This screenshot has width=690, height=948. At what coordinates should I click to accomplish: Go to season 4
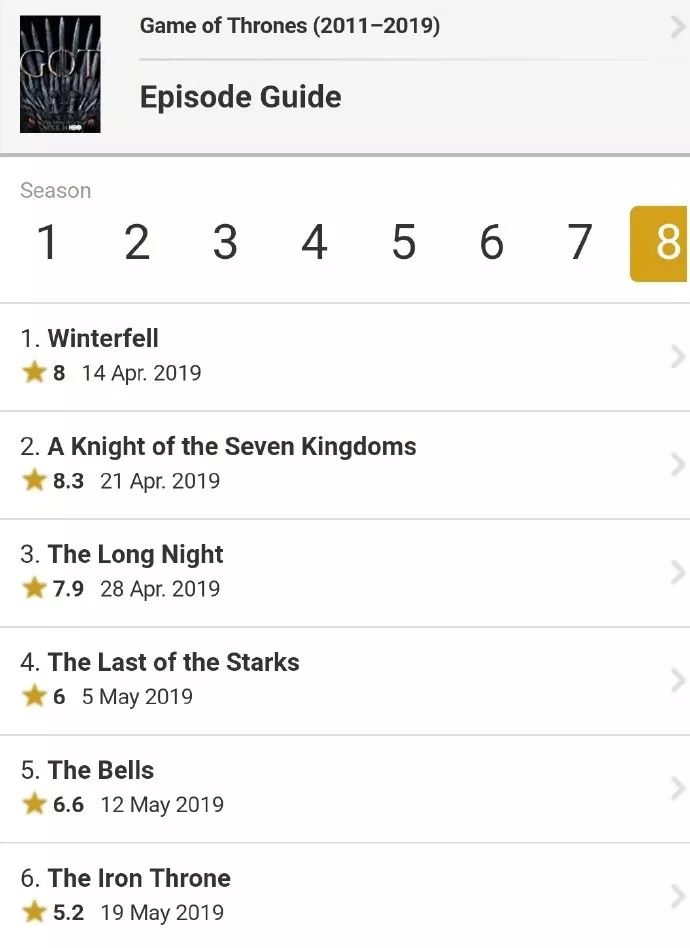click(x=314, y=243)
